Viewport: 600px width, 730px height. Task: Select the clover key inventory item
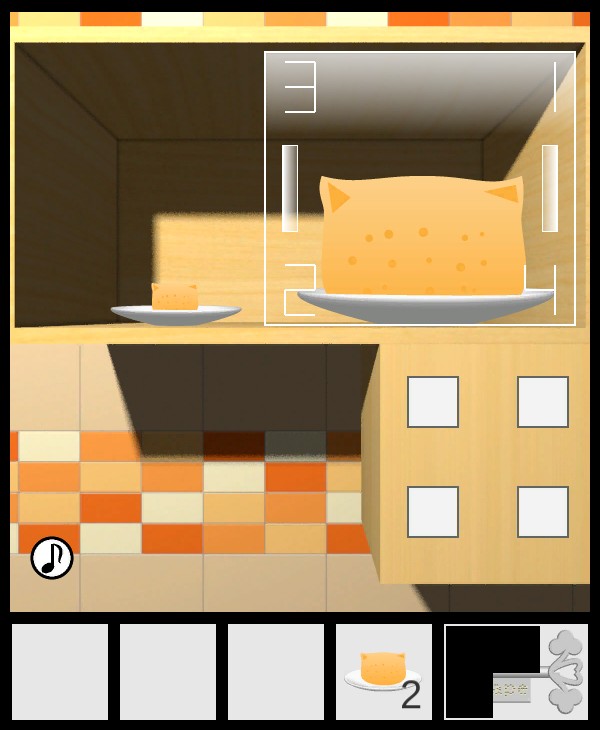tap(516, 671)
